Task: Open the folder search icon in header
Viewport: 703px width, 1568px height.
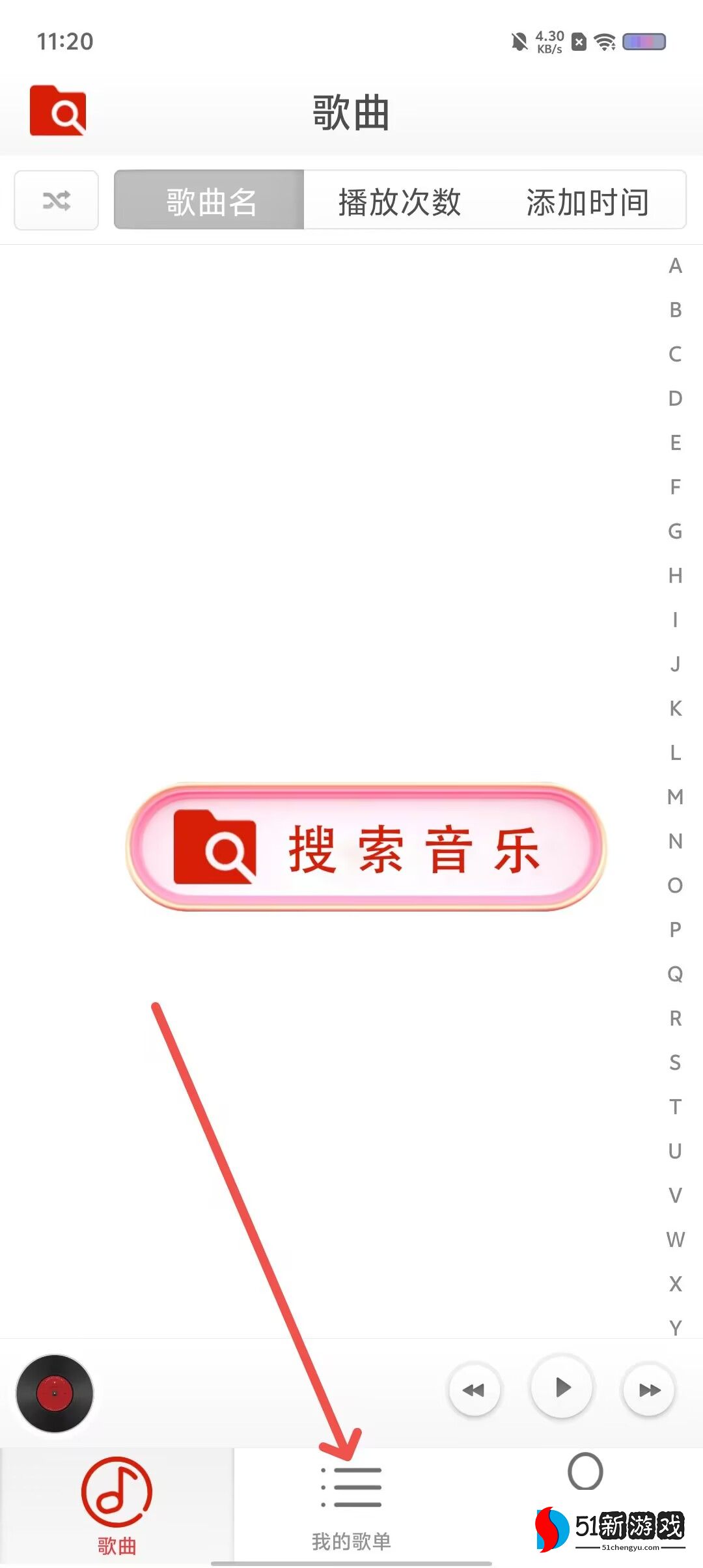Action: click(58, 111)
